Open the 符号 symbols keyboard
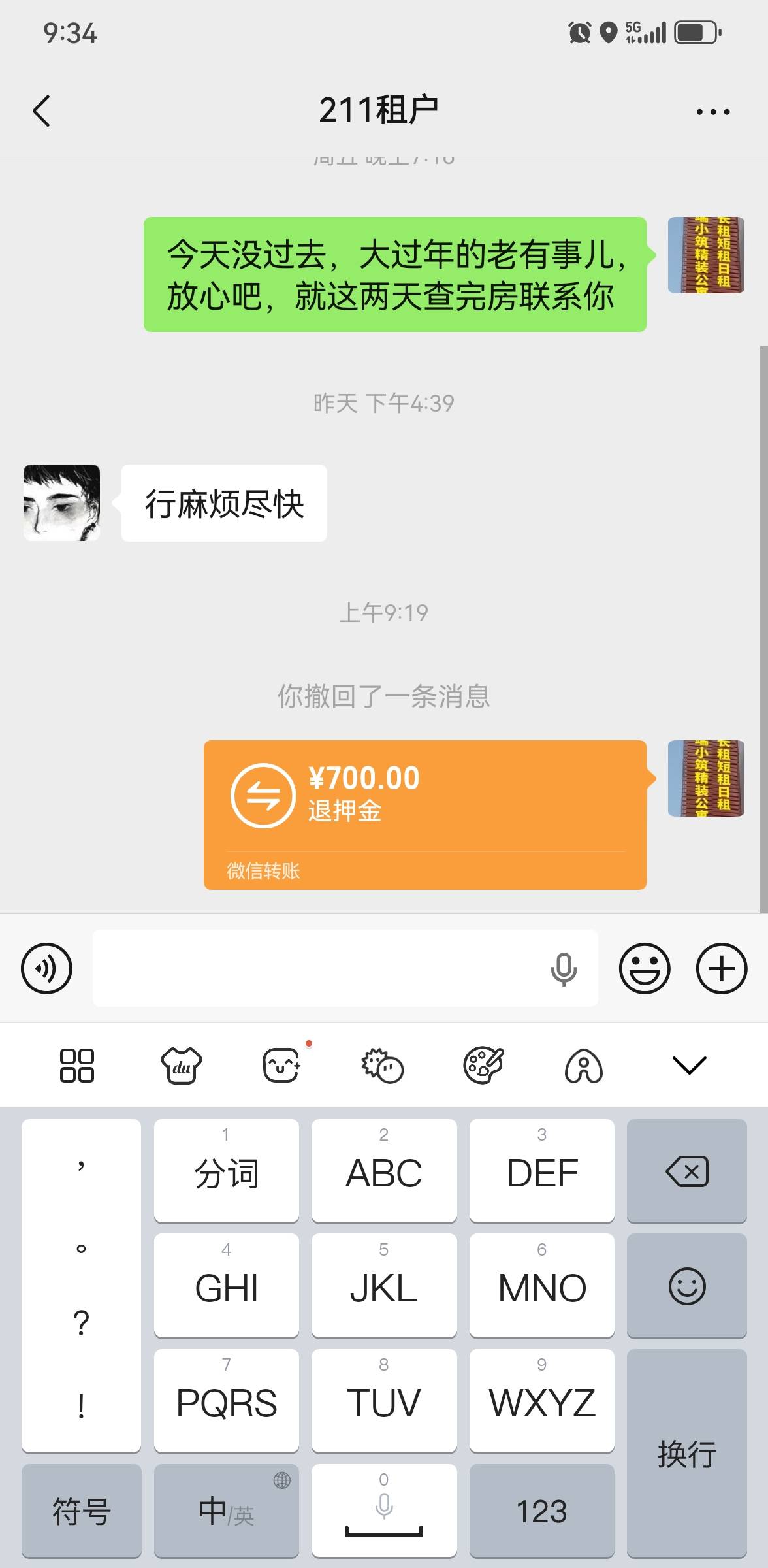This screenshot has height=1568, width=768. [81, 1511]
